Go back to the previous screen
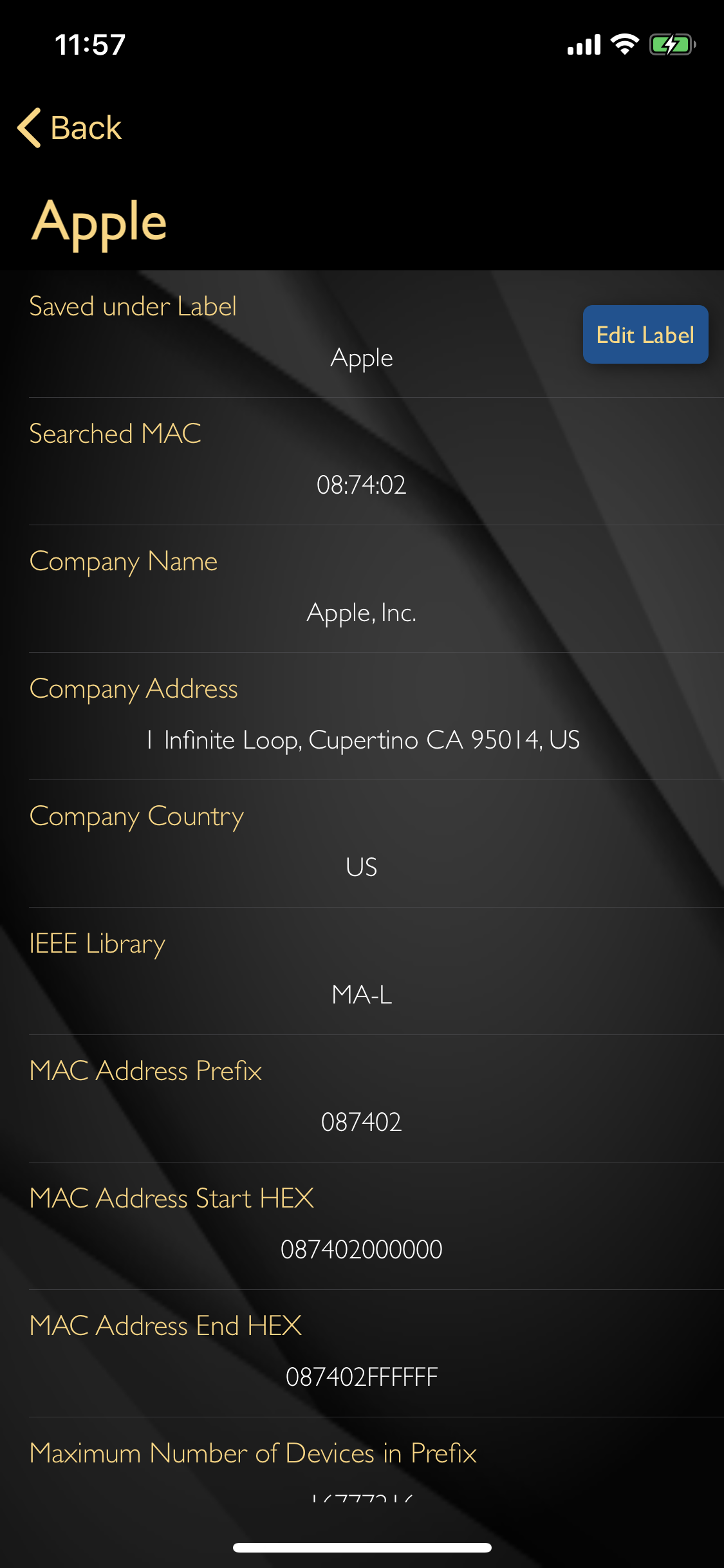 70,127
